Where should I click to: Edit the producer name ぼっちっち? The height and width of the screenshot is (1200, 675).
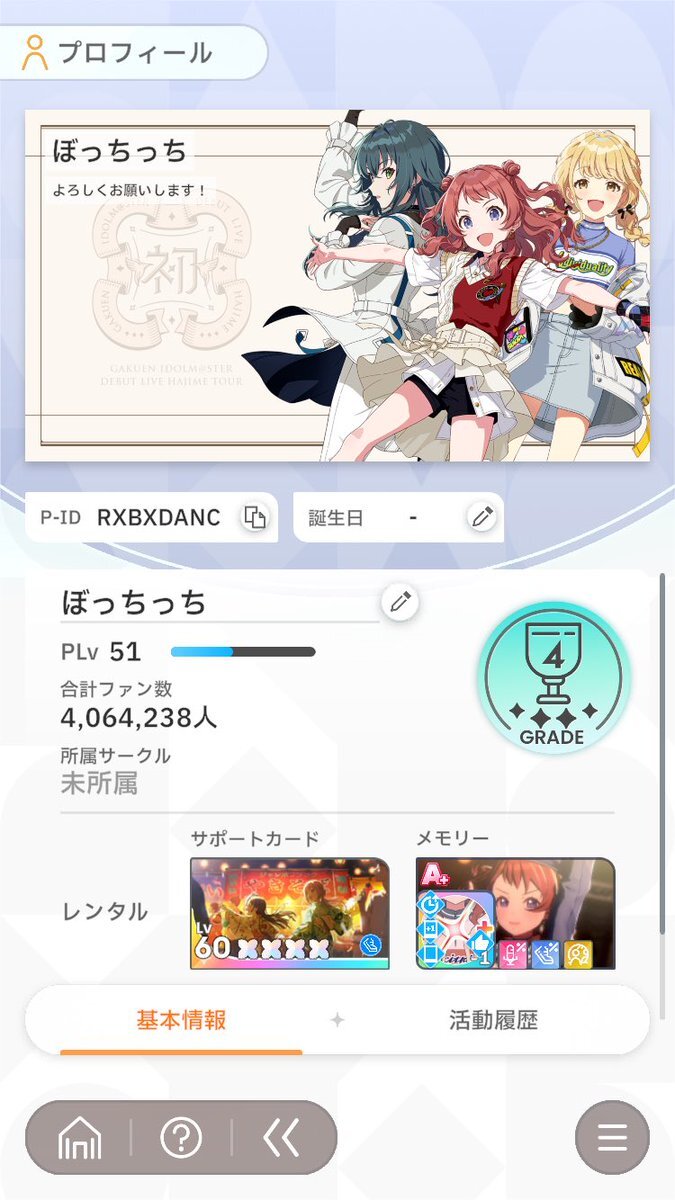click(400, 602)
